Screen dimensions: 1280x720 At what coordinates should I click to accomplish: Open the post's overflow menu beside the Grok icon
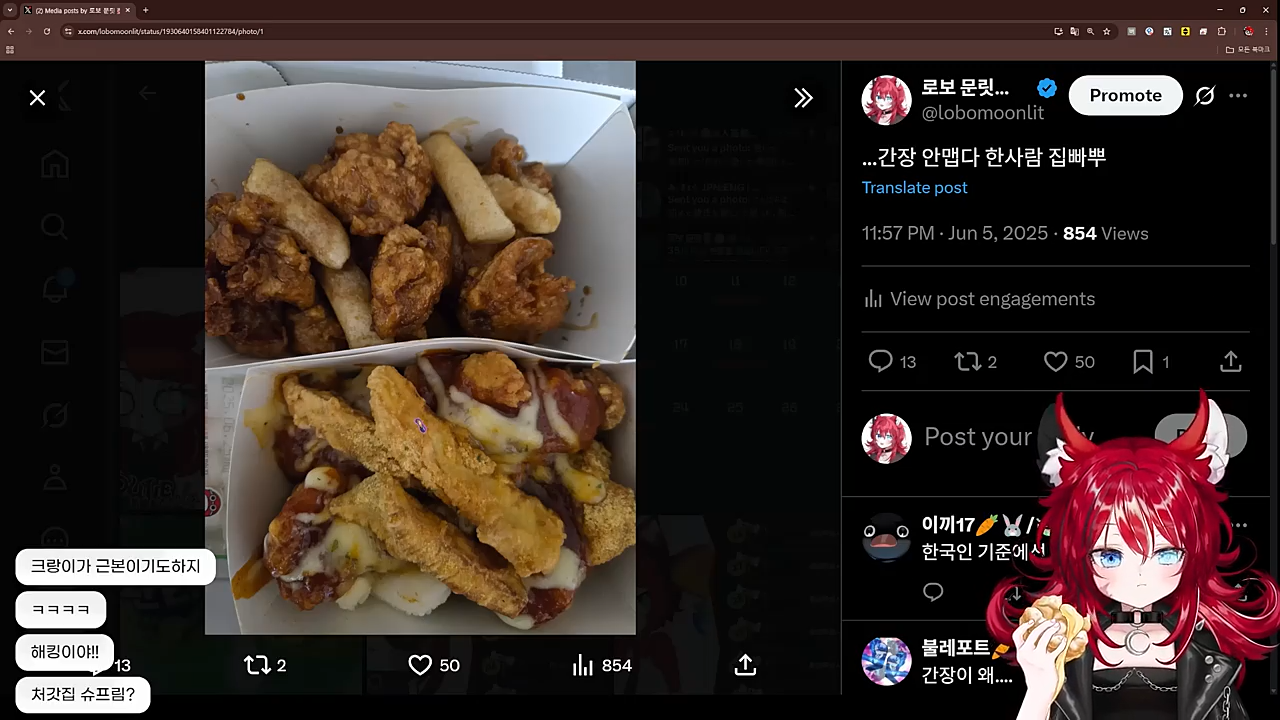click(1238, 96)
